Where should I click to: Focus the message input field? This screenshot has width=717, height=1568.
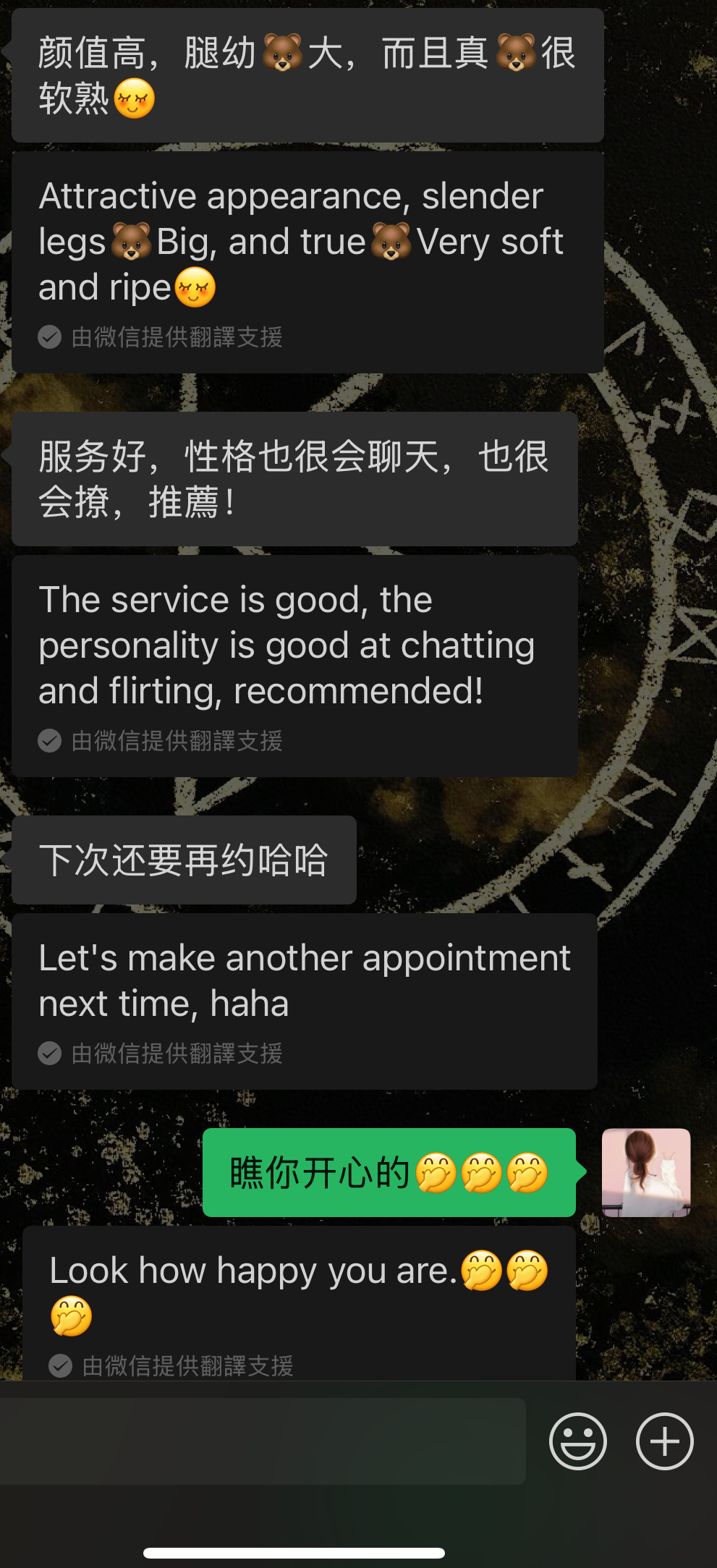(263, 1441)
